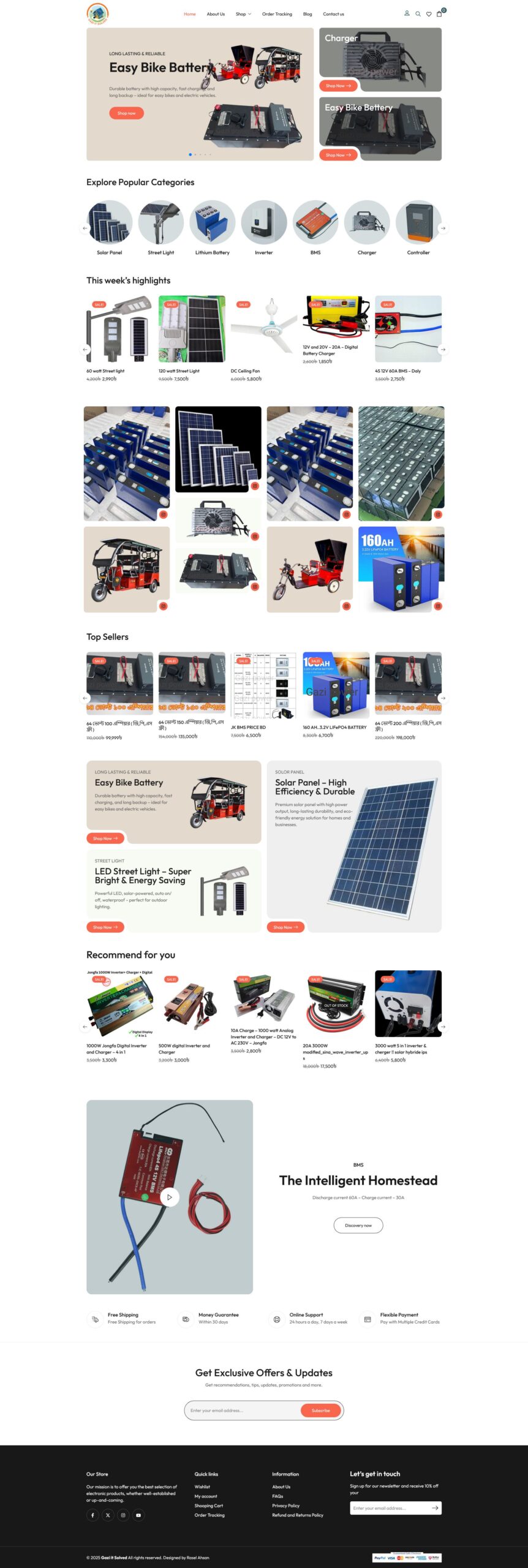Browse the Lithium Battery category
Screen dimensions: 528x1568
pyautogui.click(x=213, y=223)
